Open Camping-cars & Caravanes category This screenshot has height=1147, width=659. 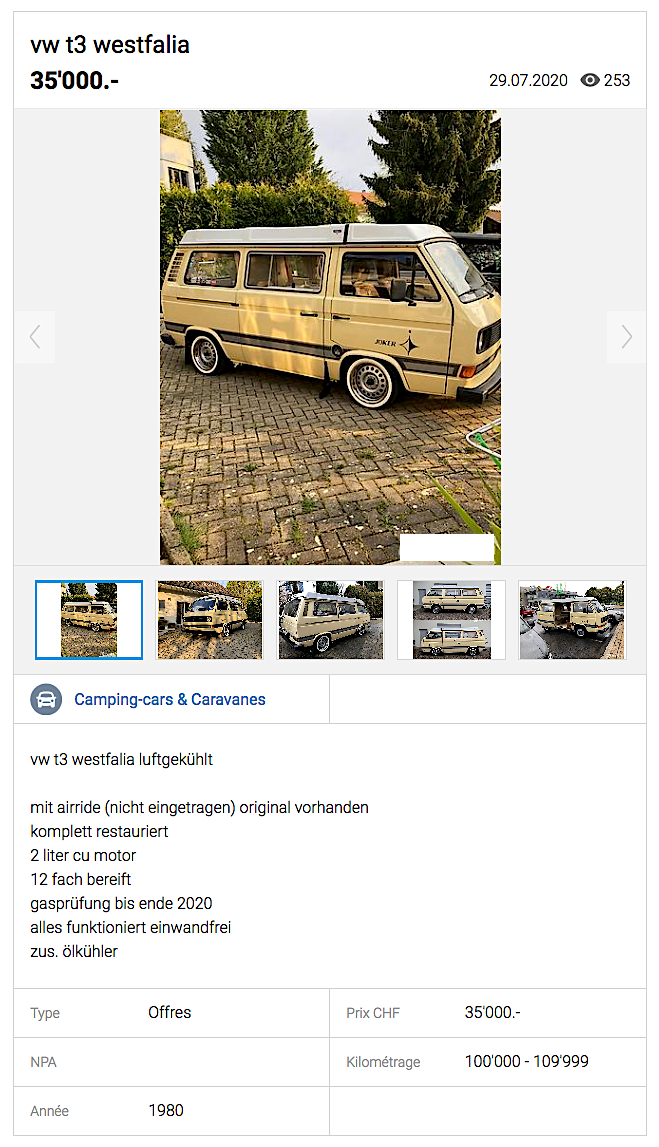coord(169,699)
